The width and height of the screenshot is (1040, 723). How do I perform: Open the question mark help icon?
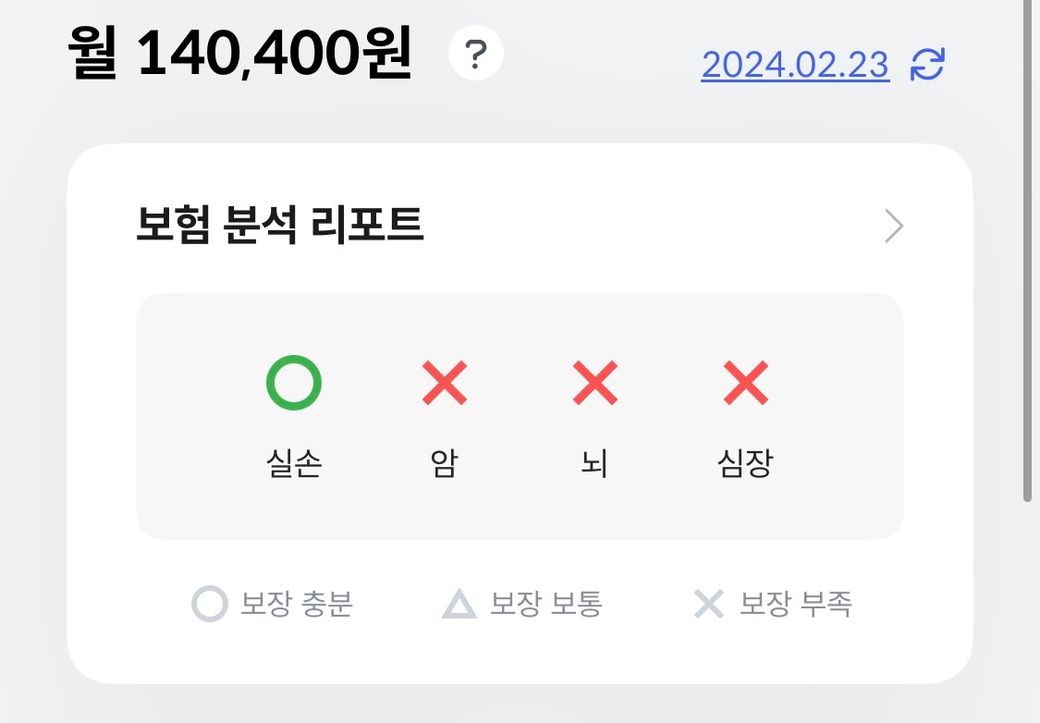coord(476,55)
